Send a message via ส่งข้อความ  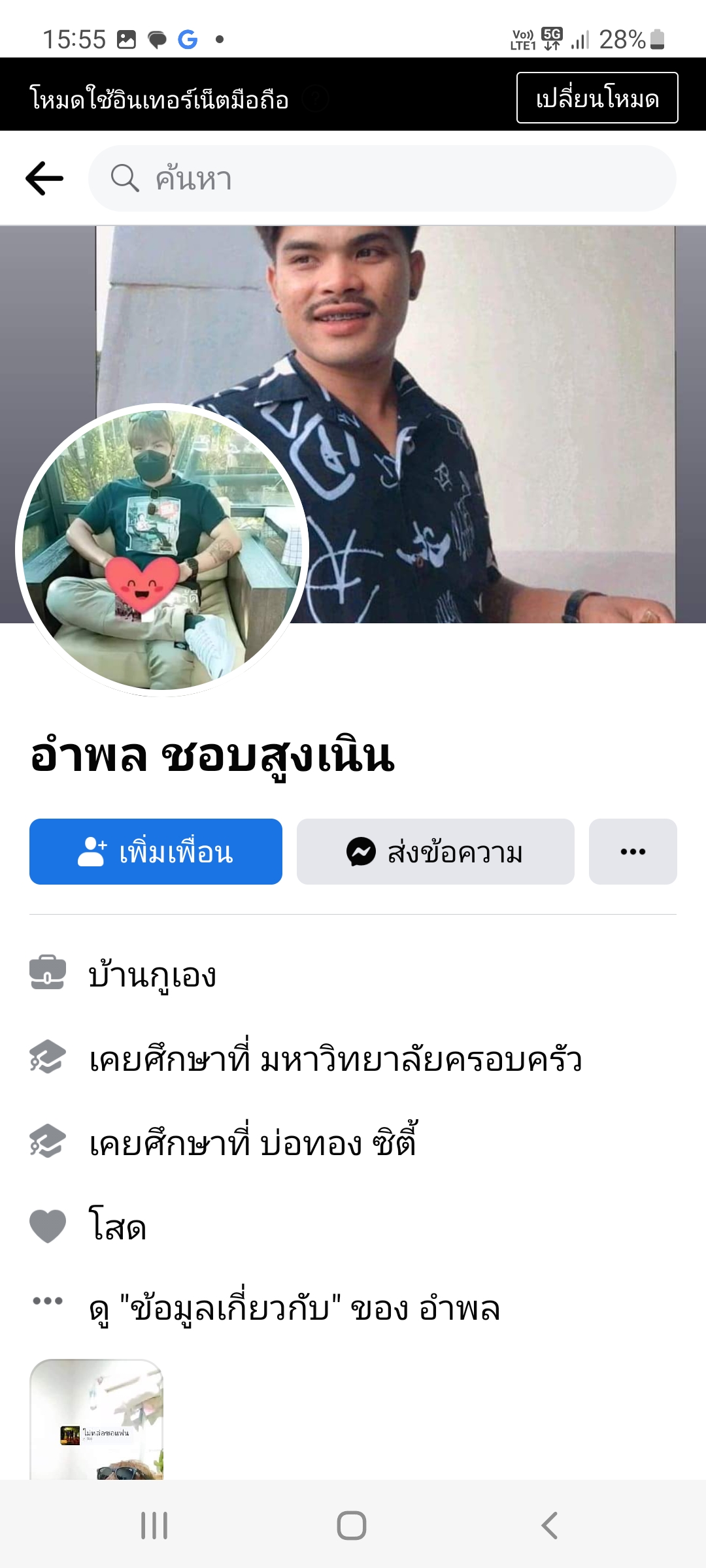tap(435, 851)
